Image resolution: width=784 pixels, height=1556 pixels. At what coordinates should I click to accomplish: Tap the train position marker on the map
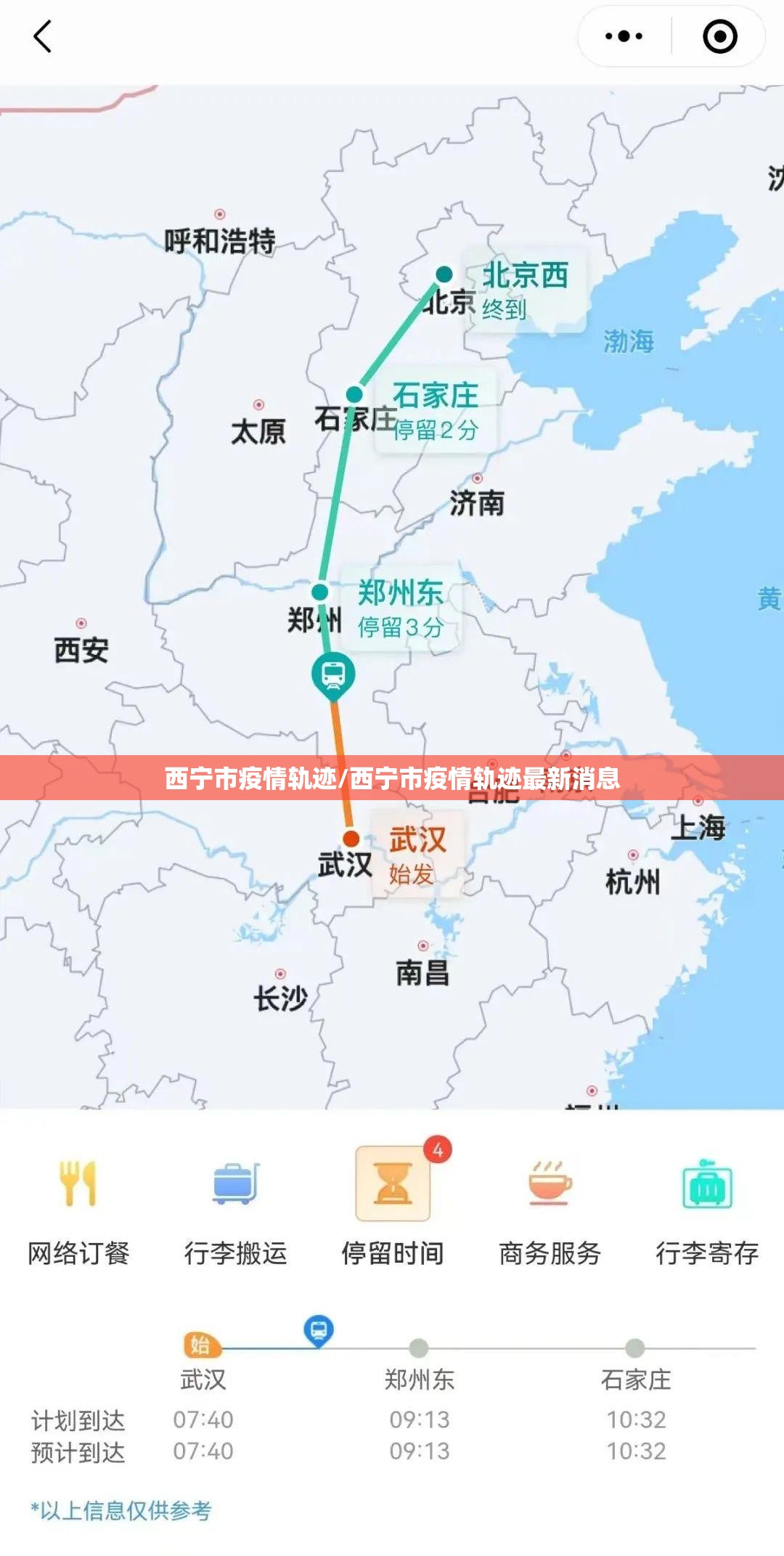point(333,675)
